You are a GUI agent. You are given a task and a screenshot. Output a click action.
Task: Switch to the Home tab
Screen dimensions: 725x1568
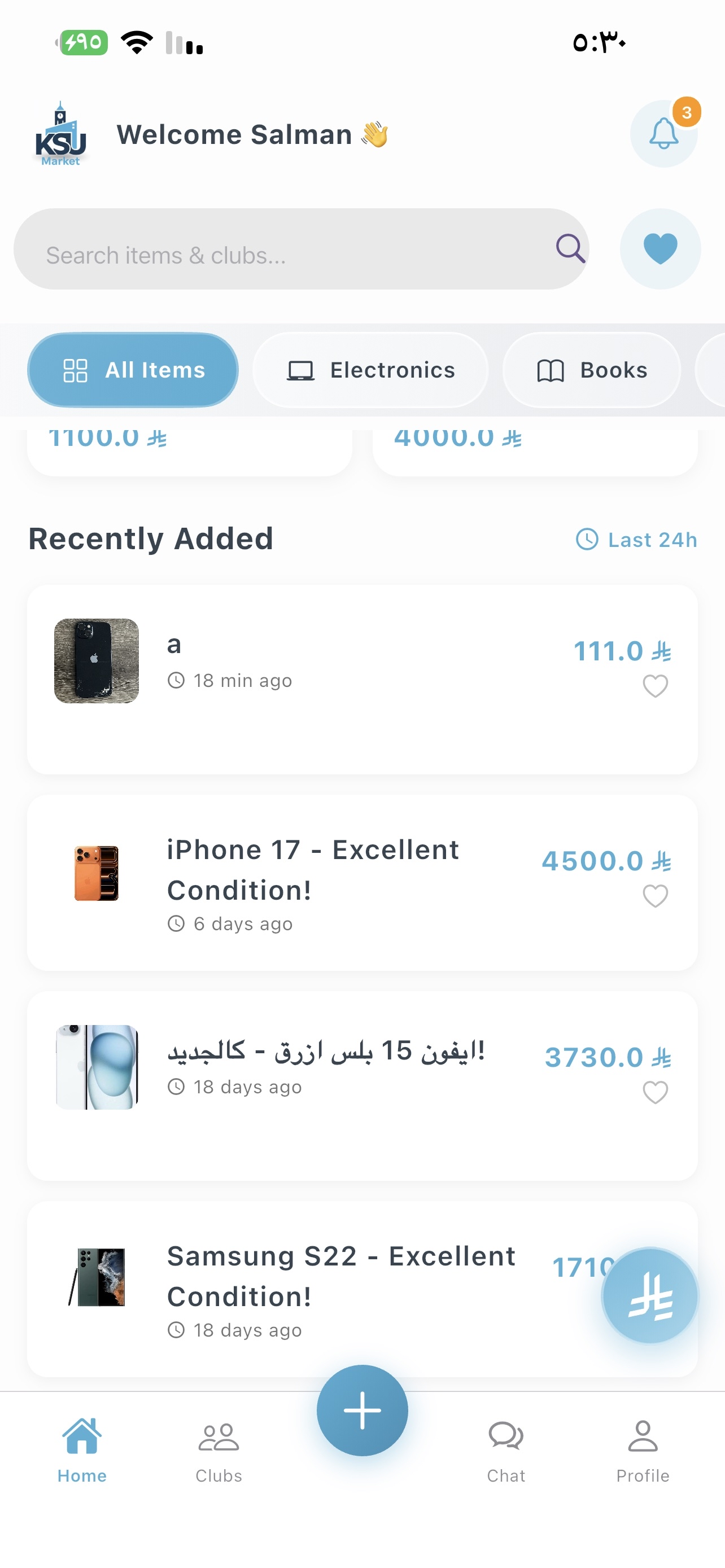coord(81,1455)
